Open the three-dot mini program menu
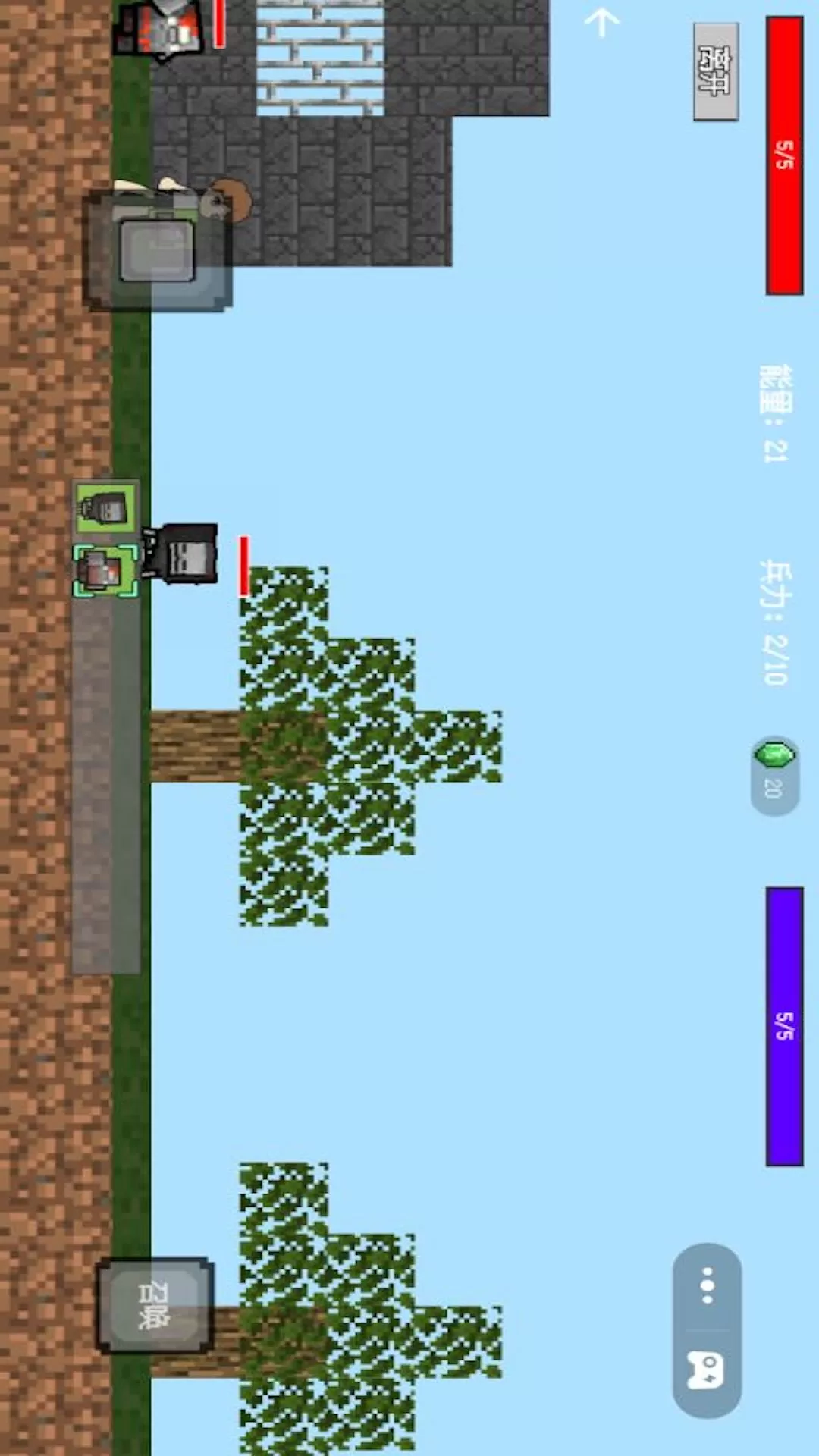The image size is (819, 1456). [707, 1285]
